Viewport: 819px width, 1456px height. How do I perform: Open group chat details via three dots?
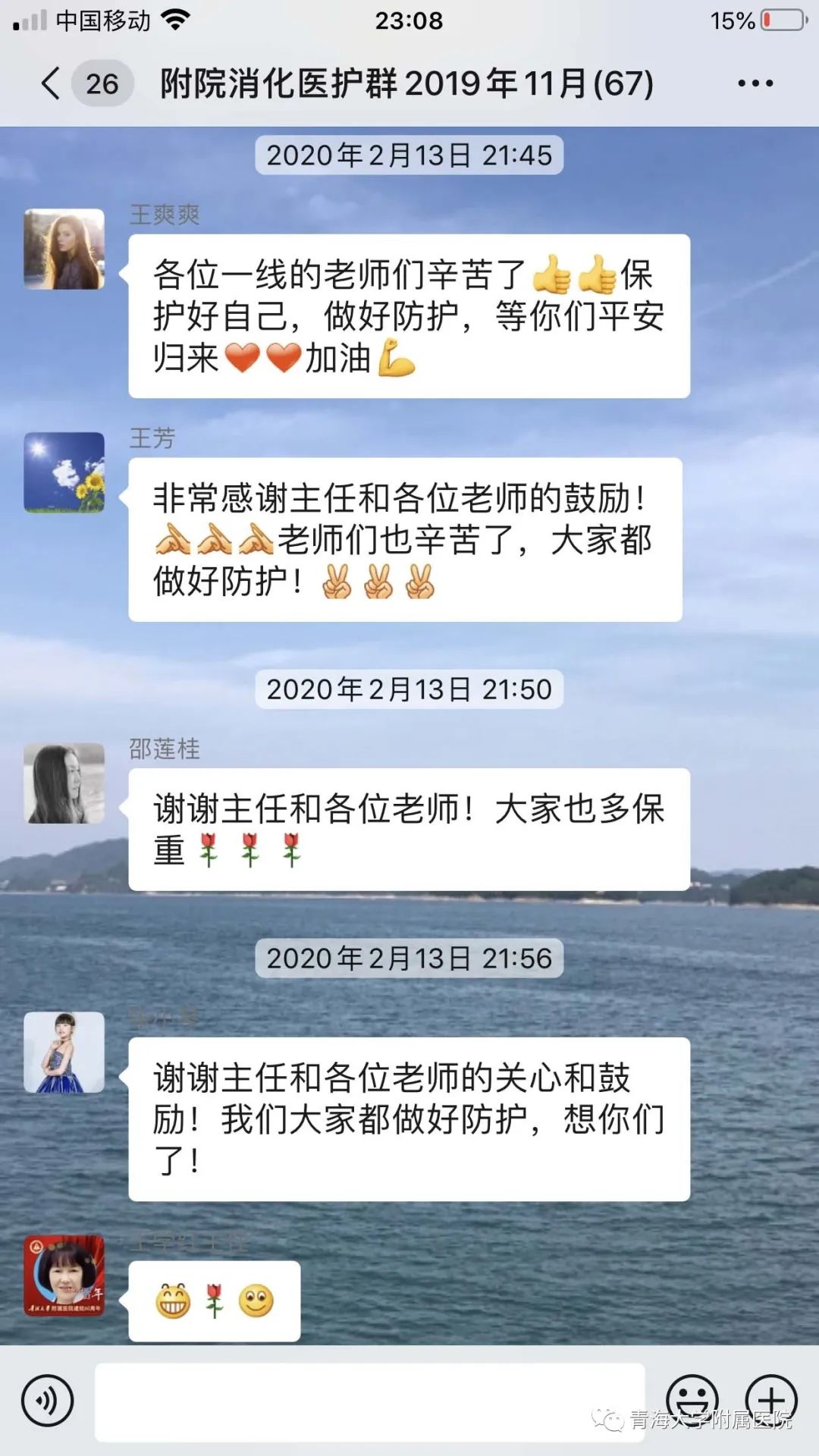(755, 83)
